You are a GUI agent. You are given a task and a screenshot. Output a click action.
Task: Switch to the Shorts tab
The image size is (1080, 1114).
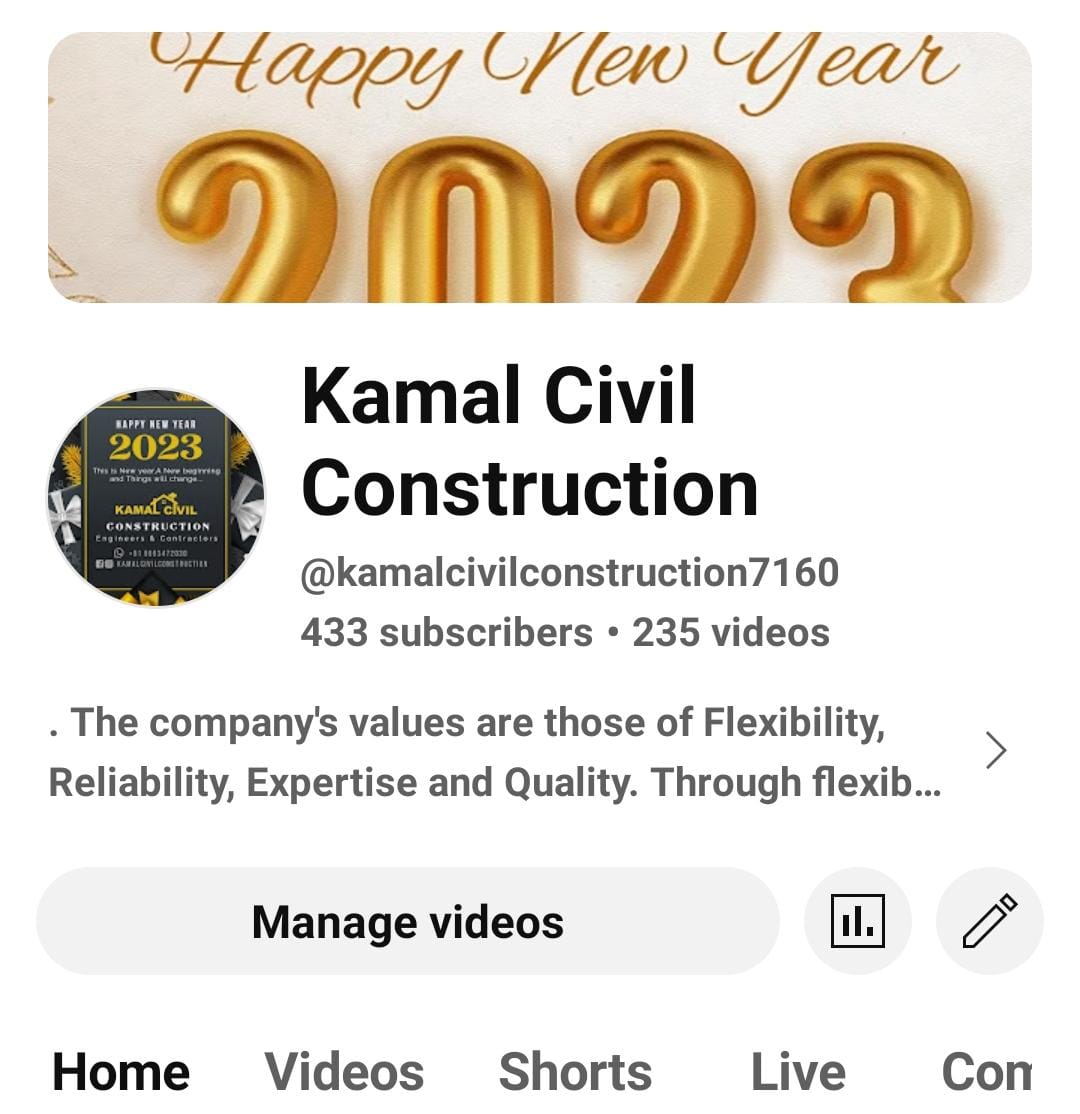[575, 1072]
